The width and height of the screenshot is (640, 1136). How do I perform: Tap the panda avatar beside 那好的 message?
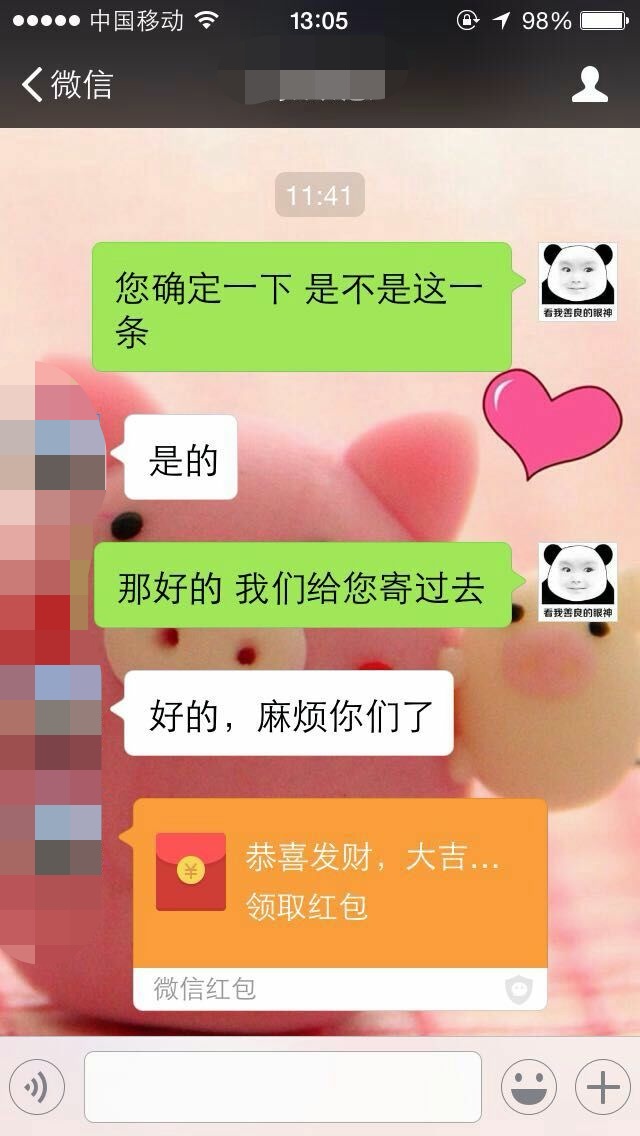(578, 582)
